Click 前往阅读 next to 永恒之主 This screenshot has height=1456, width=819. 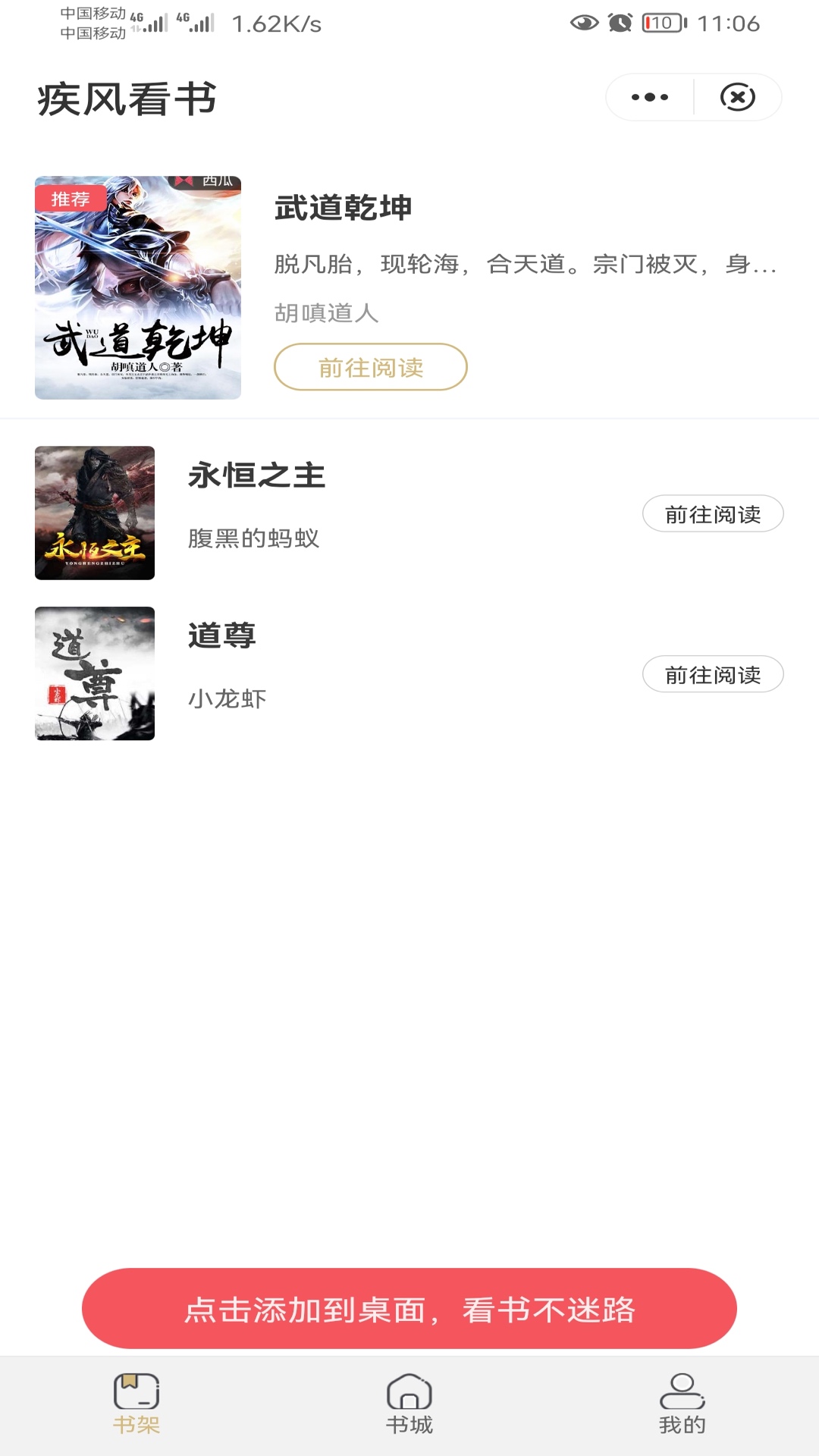[712, 513]
